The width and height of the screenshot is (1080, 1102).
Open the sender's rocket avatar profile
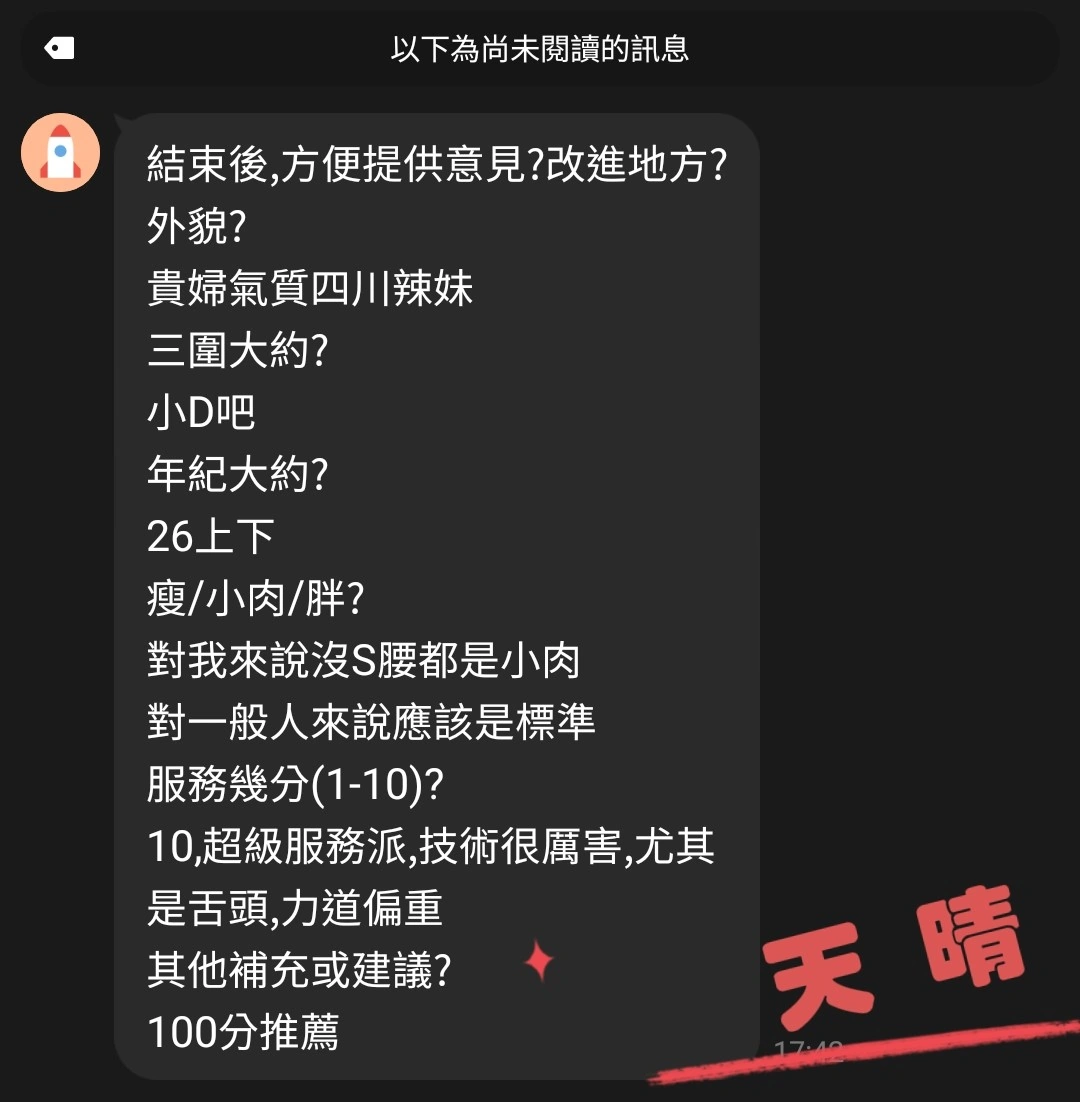[x=60, y=153]
